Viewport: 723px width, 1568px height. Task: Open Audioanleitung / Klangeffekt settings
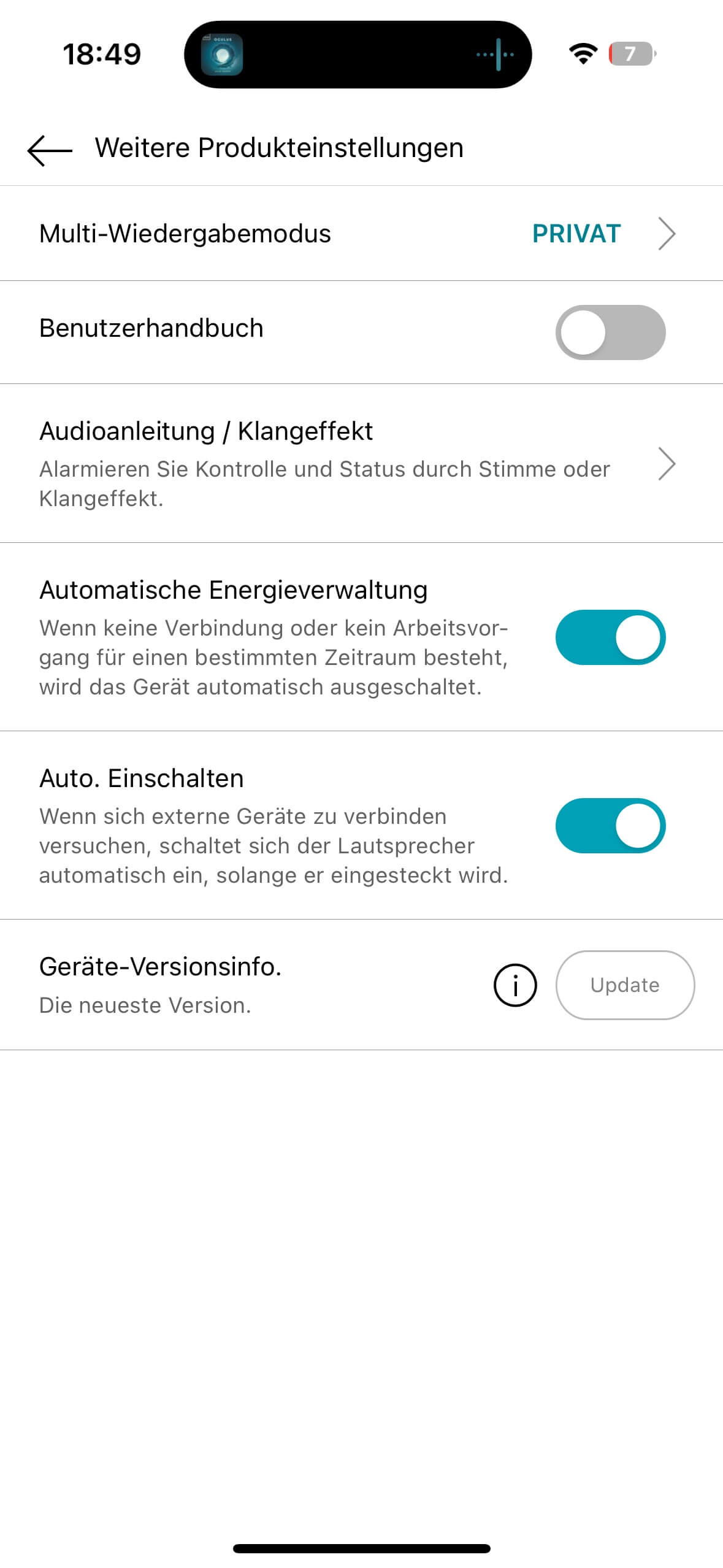[x=361, y=464]
